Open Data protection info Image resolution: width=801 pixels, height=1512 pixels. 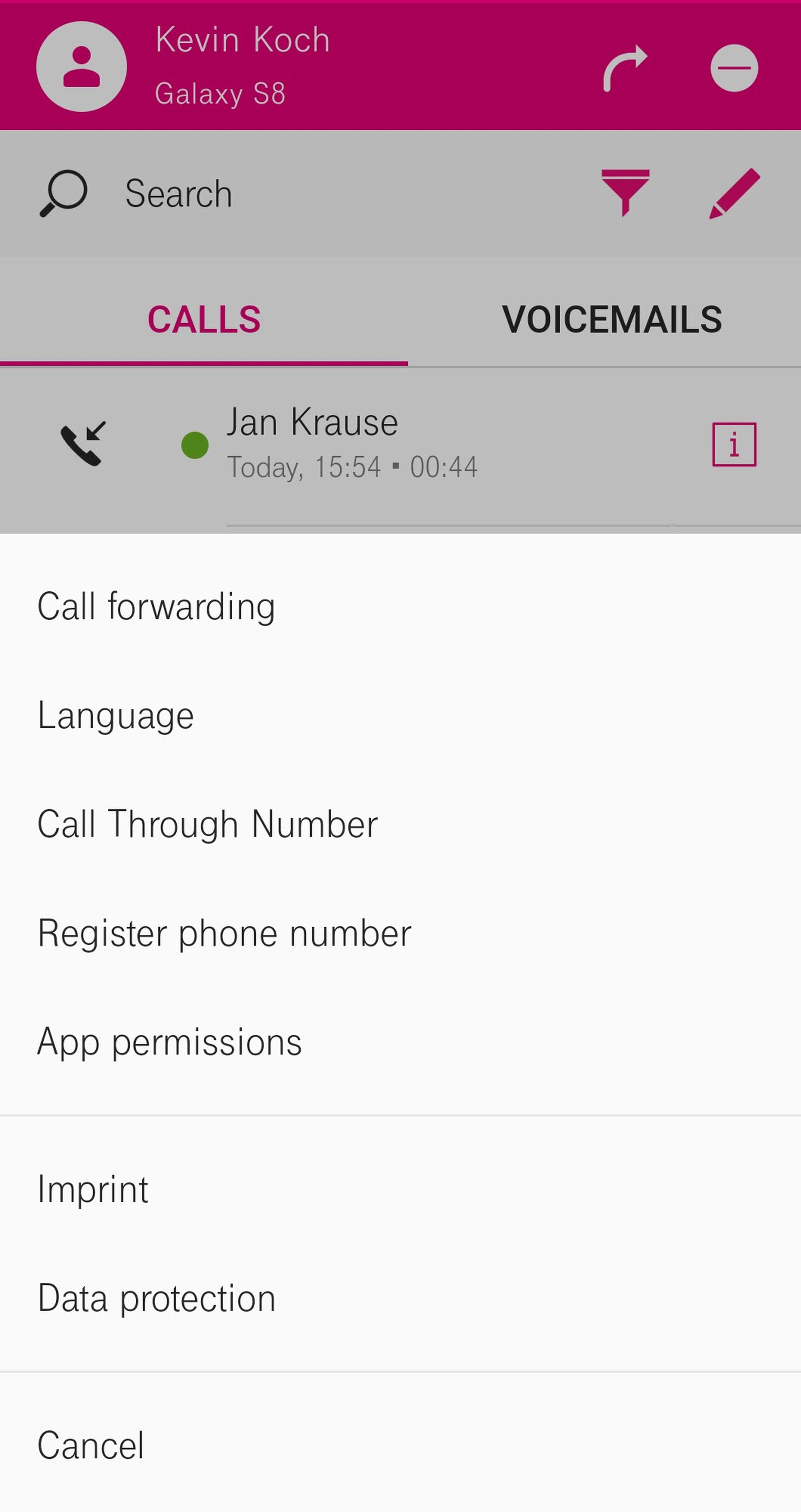156,1298
